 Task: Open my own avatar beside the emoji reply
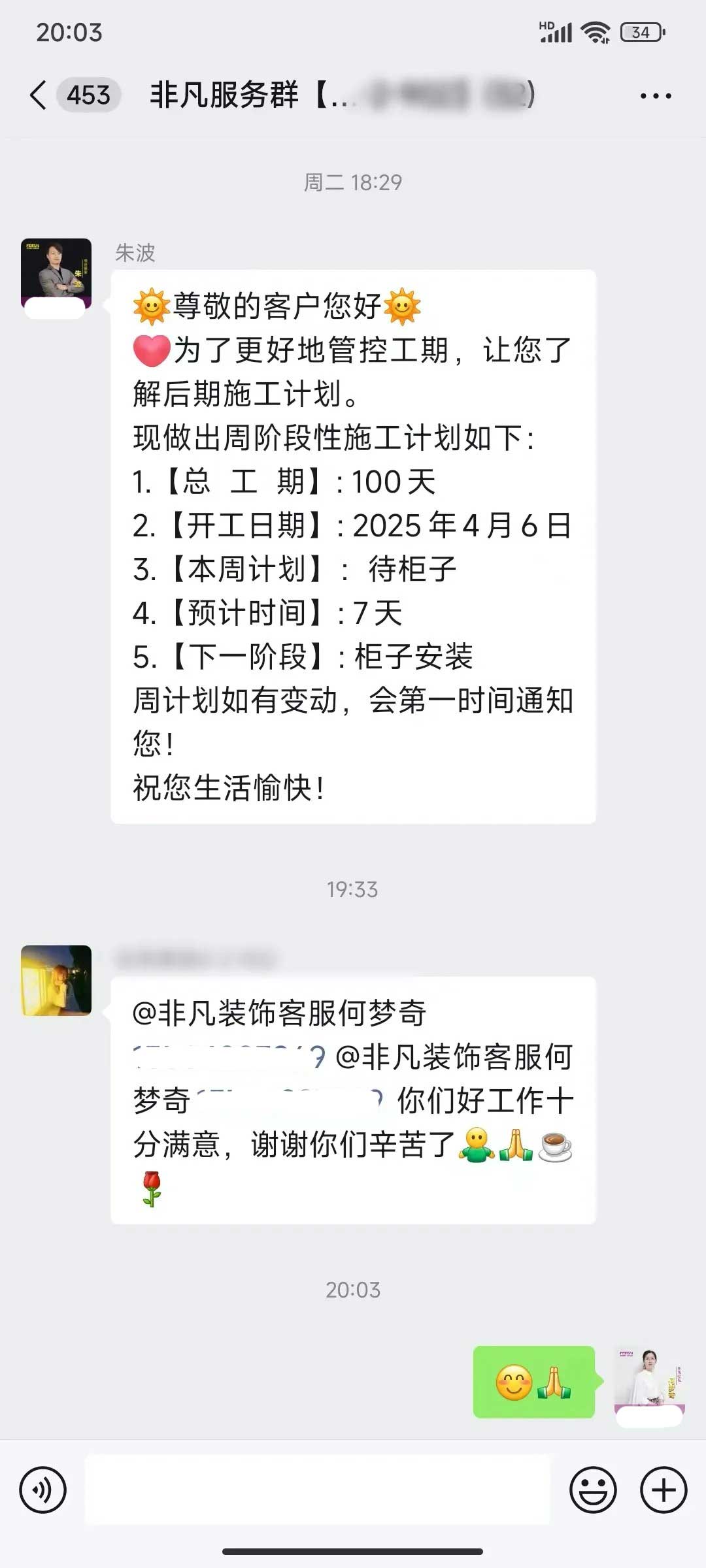click(x=649, y=1381)
